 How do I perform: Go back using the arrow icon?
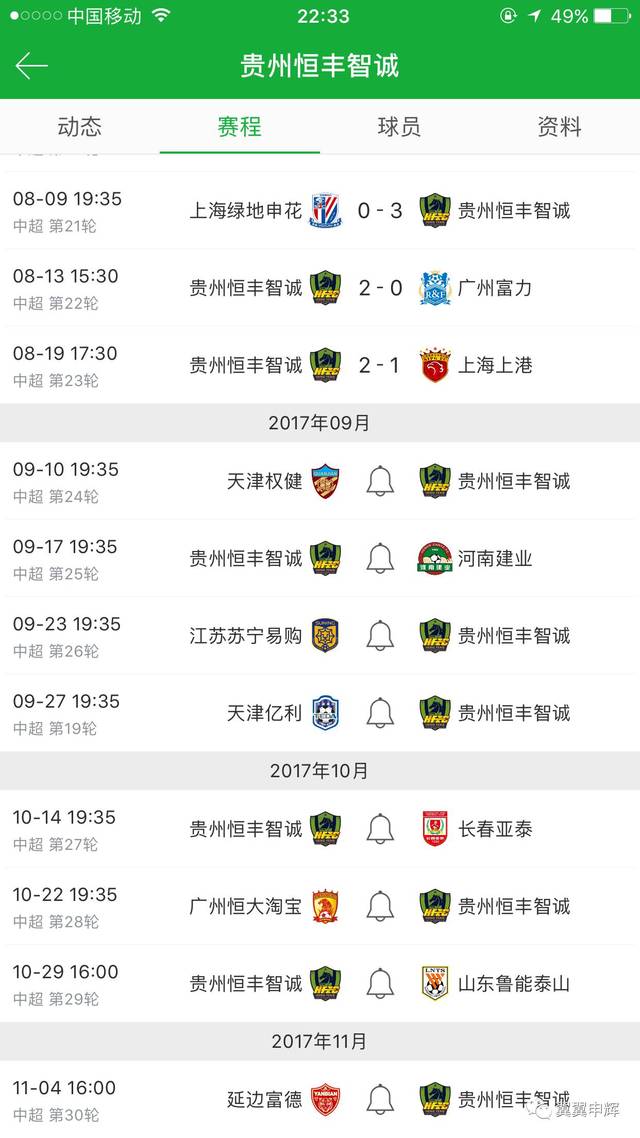coord(32,66)
